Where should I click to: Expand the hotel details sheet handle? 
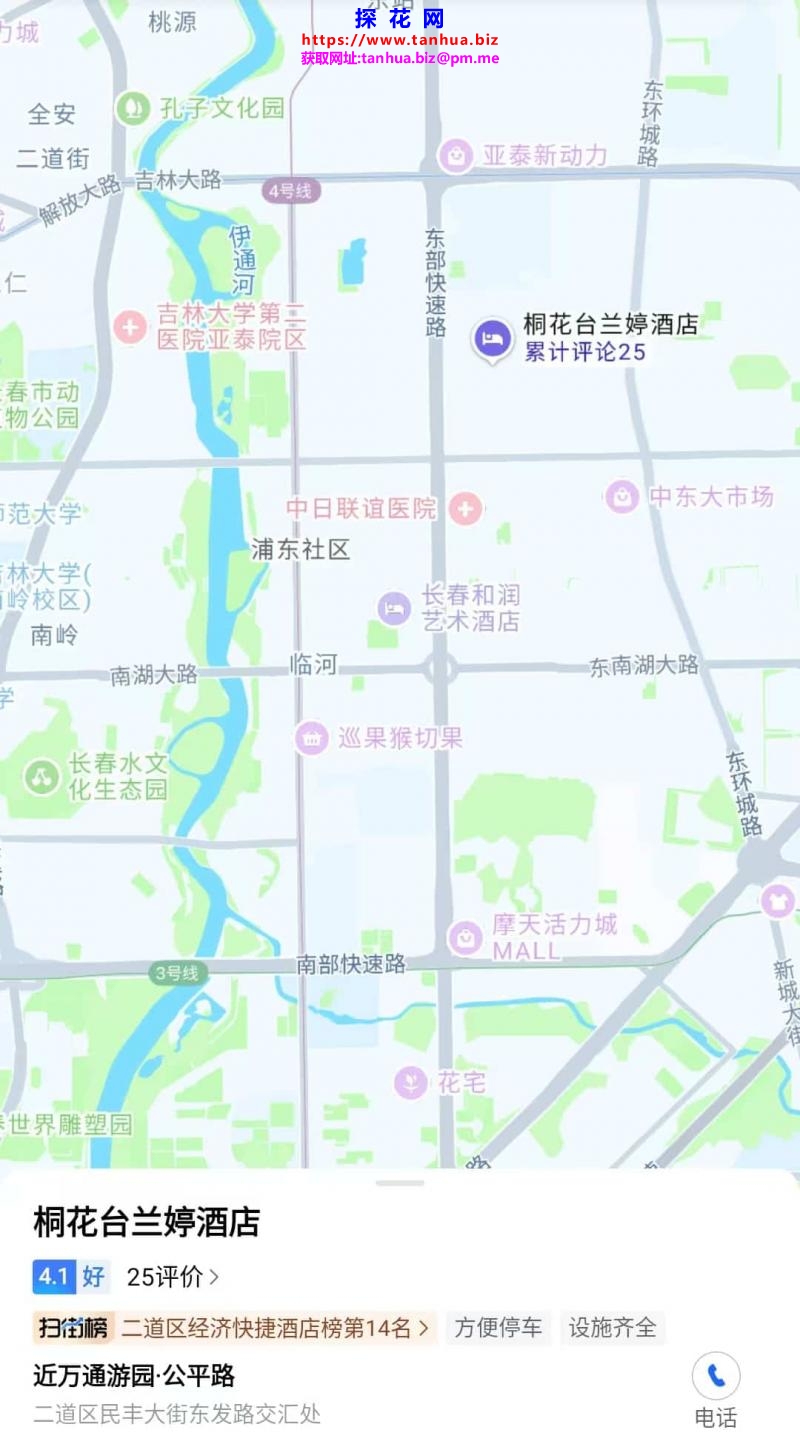pyautogui.click(x=400, y=1183)
